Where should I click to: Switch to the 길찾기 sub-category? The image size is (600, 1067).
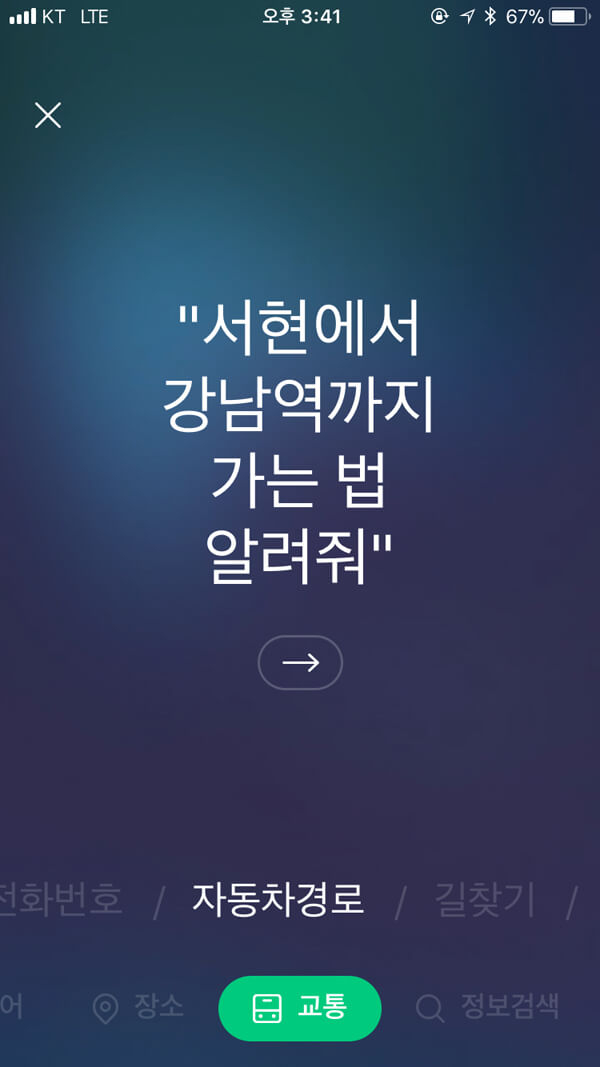pos(484,900)
